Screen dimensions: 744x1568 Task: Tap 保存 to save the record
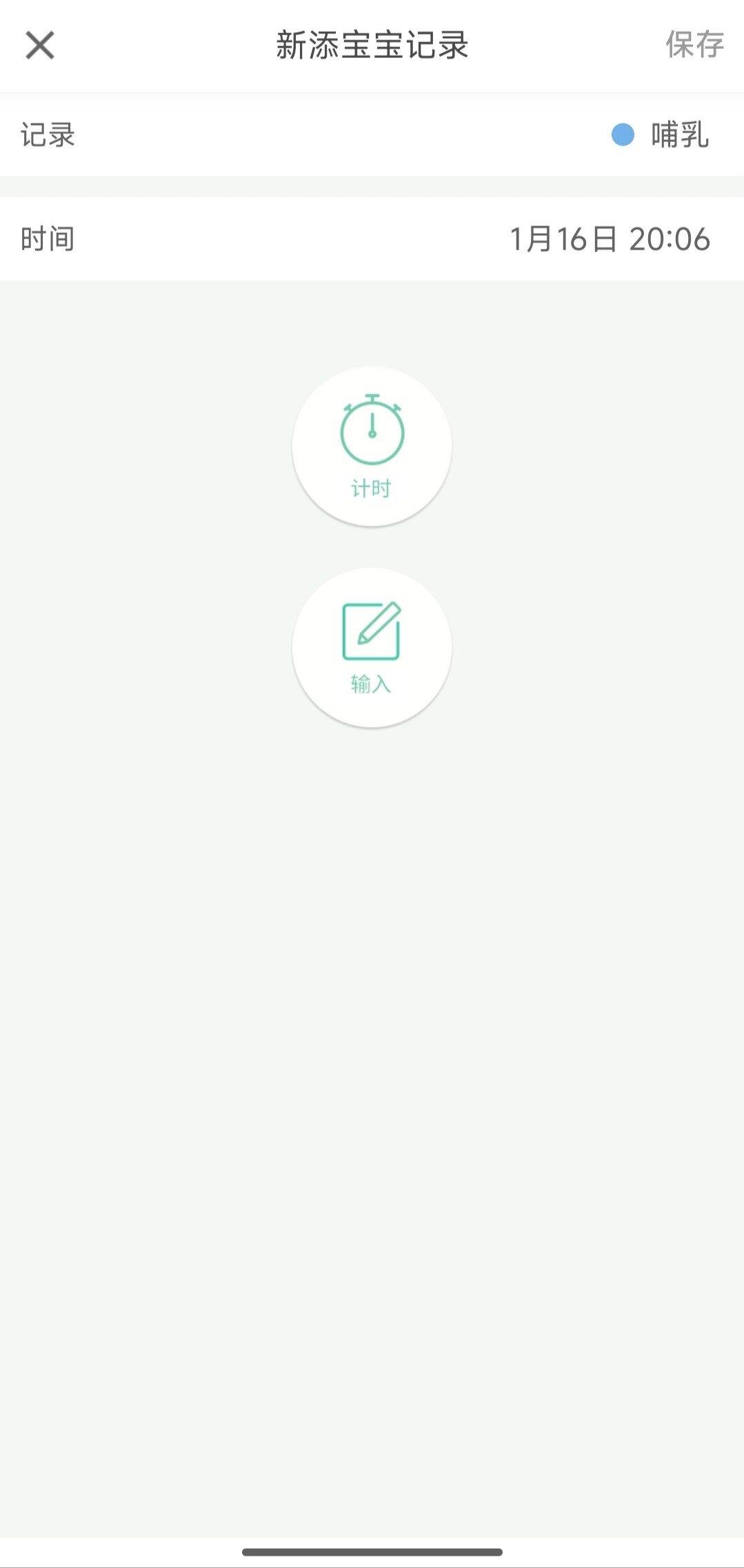pos(694,45)
